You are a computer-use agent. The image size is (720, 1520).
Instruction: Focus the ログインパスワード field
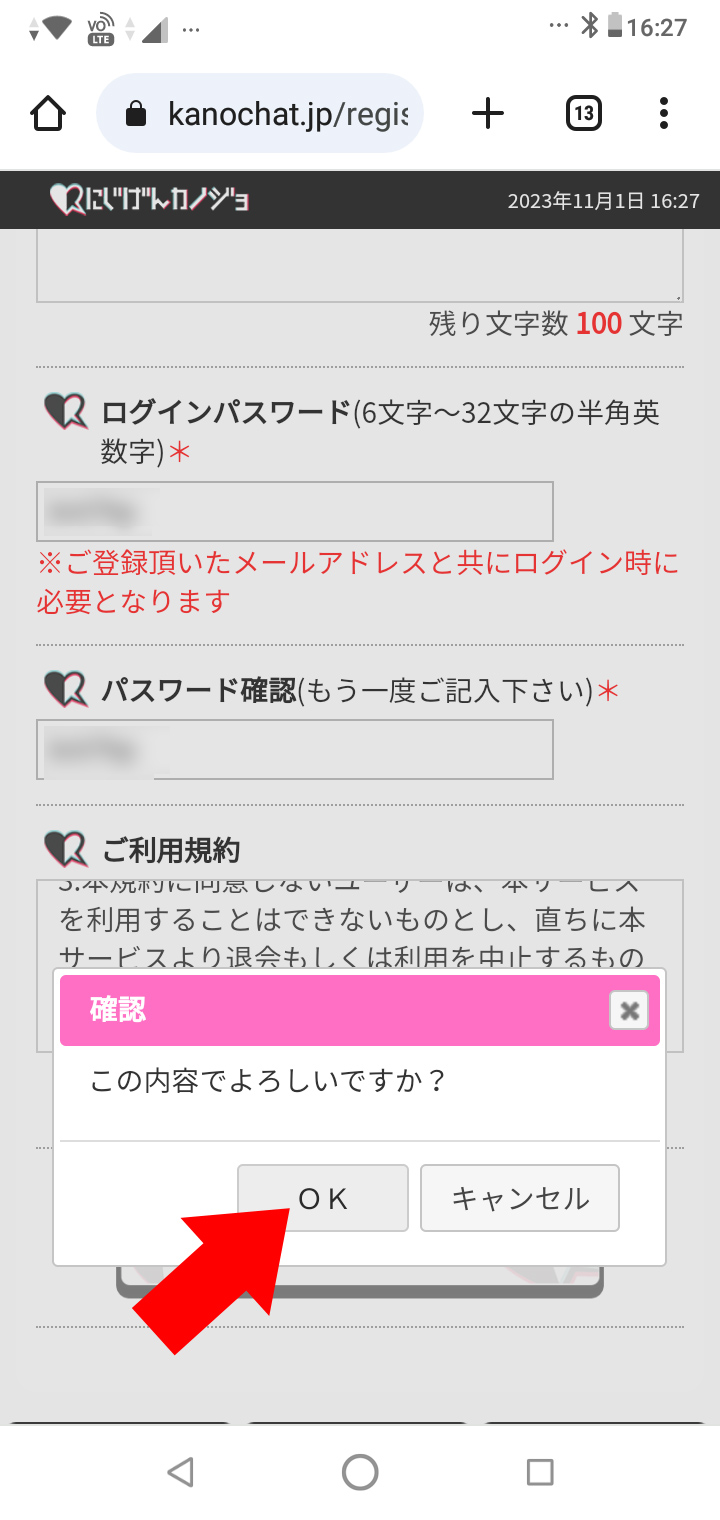pyautogui.click(x=295, y=512)
